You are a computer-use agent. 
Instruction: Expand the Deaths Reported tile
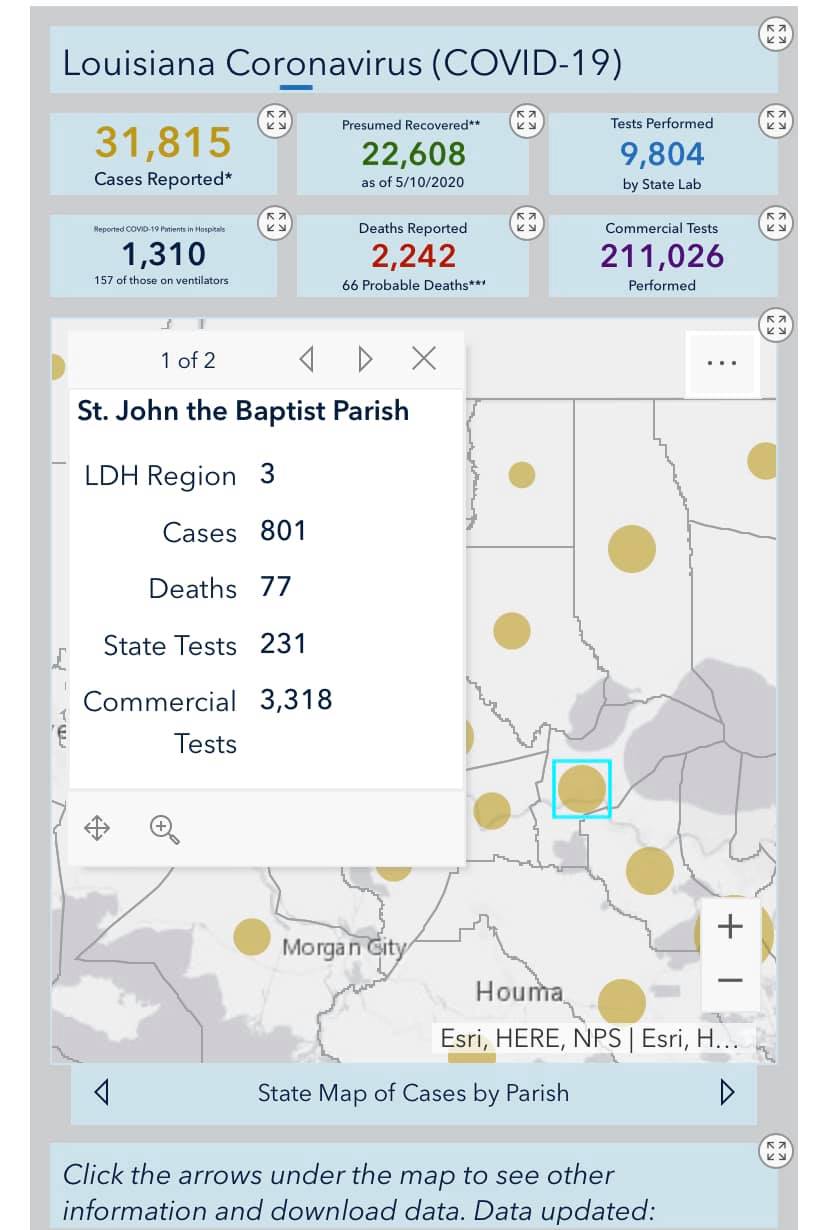pos(525,222)
